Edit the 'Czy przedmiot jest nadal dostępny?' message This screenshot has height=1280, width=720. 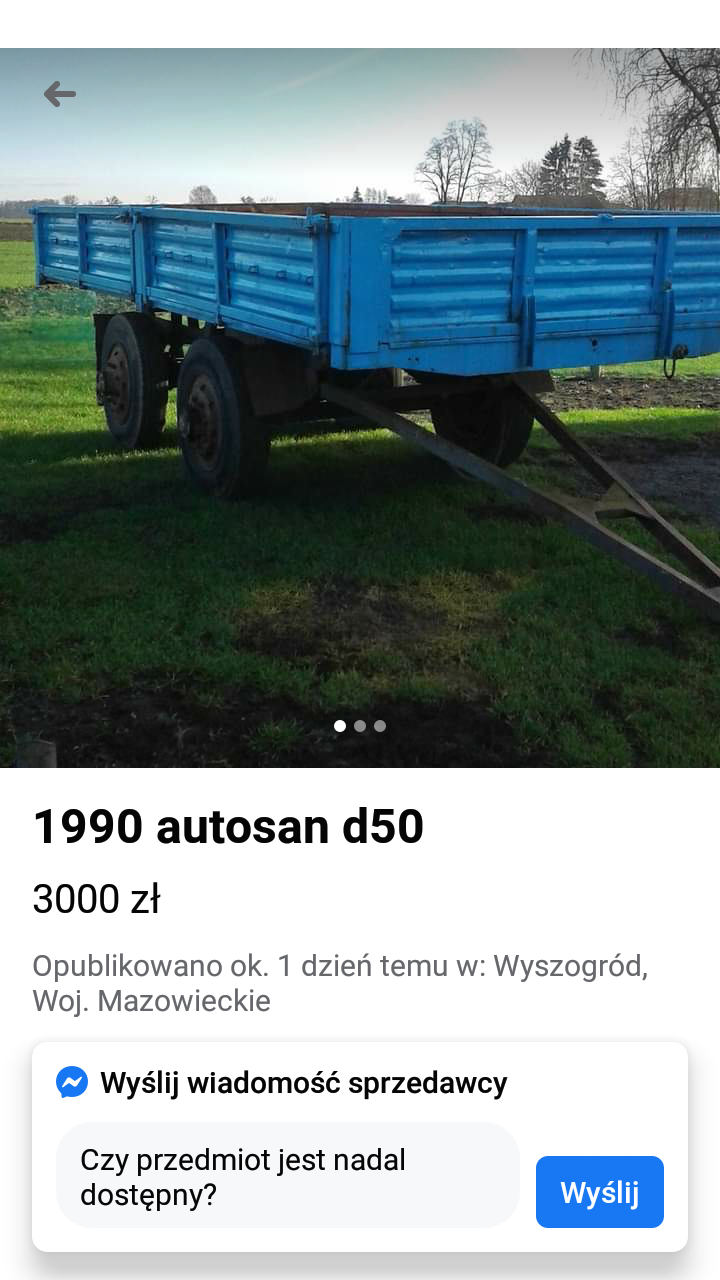tap(288, 1176)
